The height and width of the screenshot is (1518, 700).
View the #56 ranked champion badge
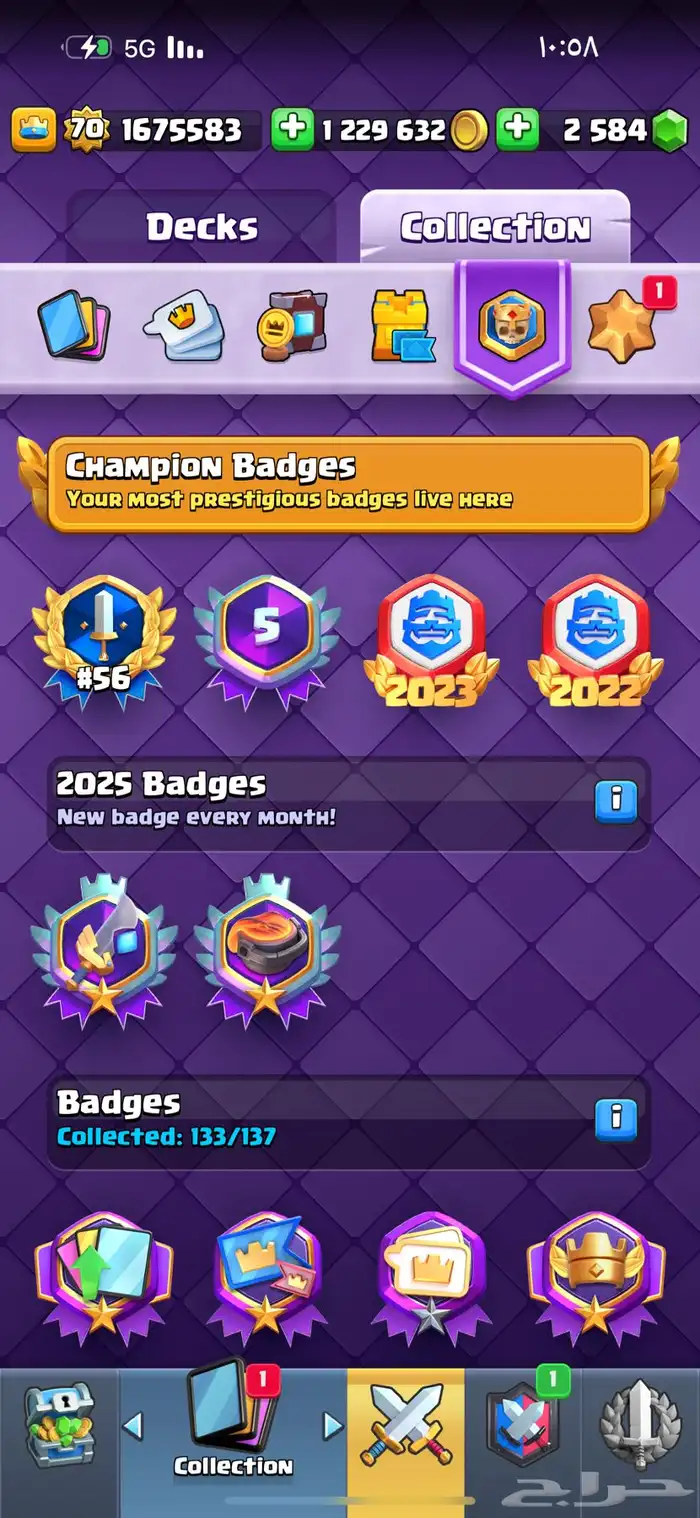[x=104, y=636]
